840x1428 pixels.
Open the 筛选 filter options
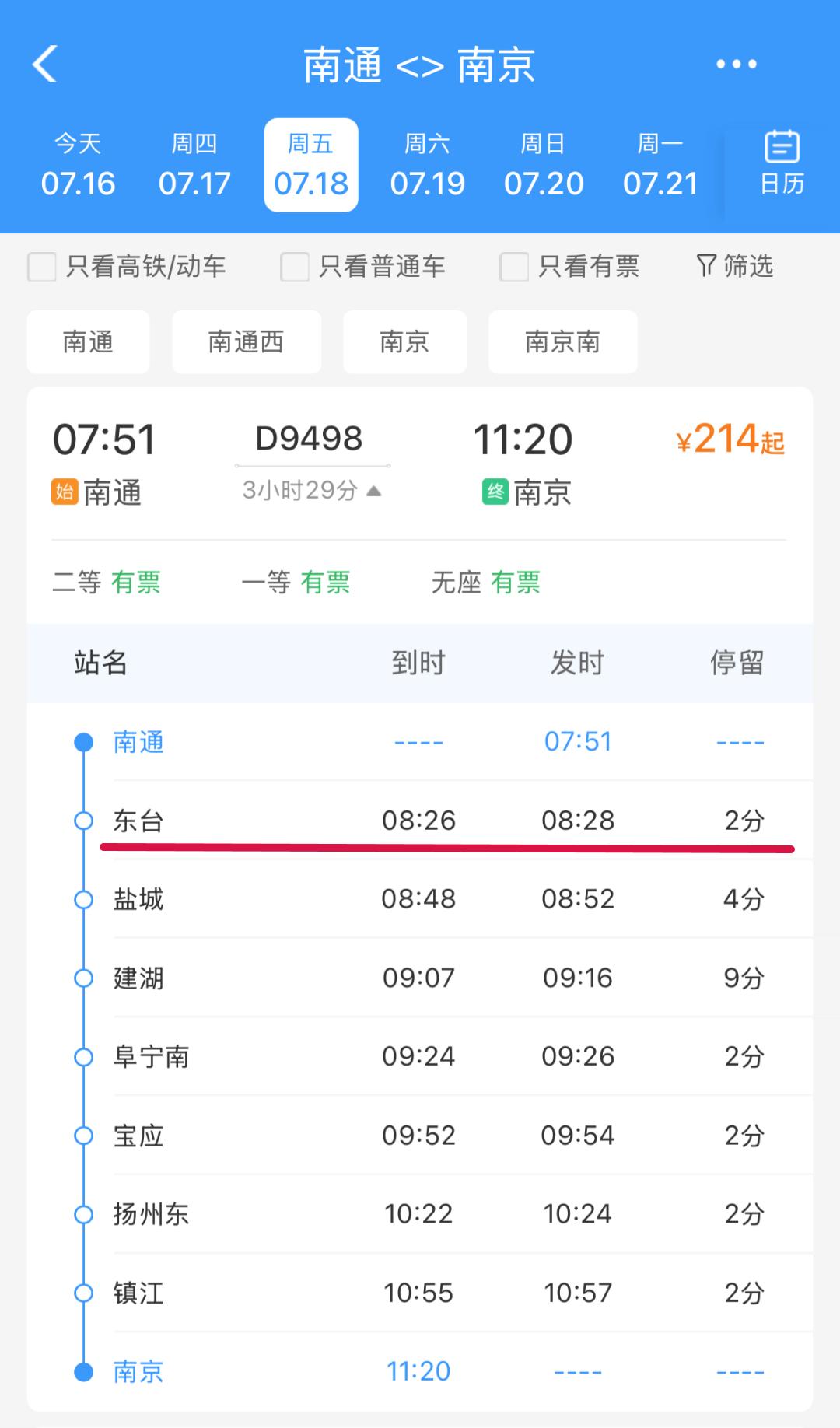(x=734, y=266)
